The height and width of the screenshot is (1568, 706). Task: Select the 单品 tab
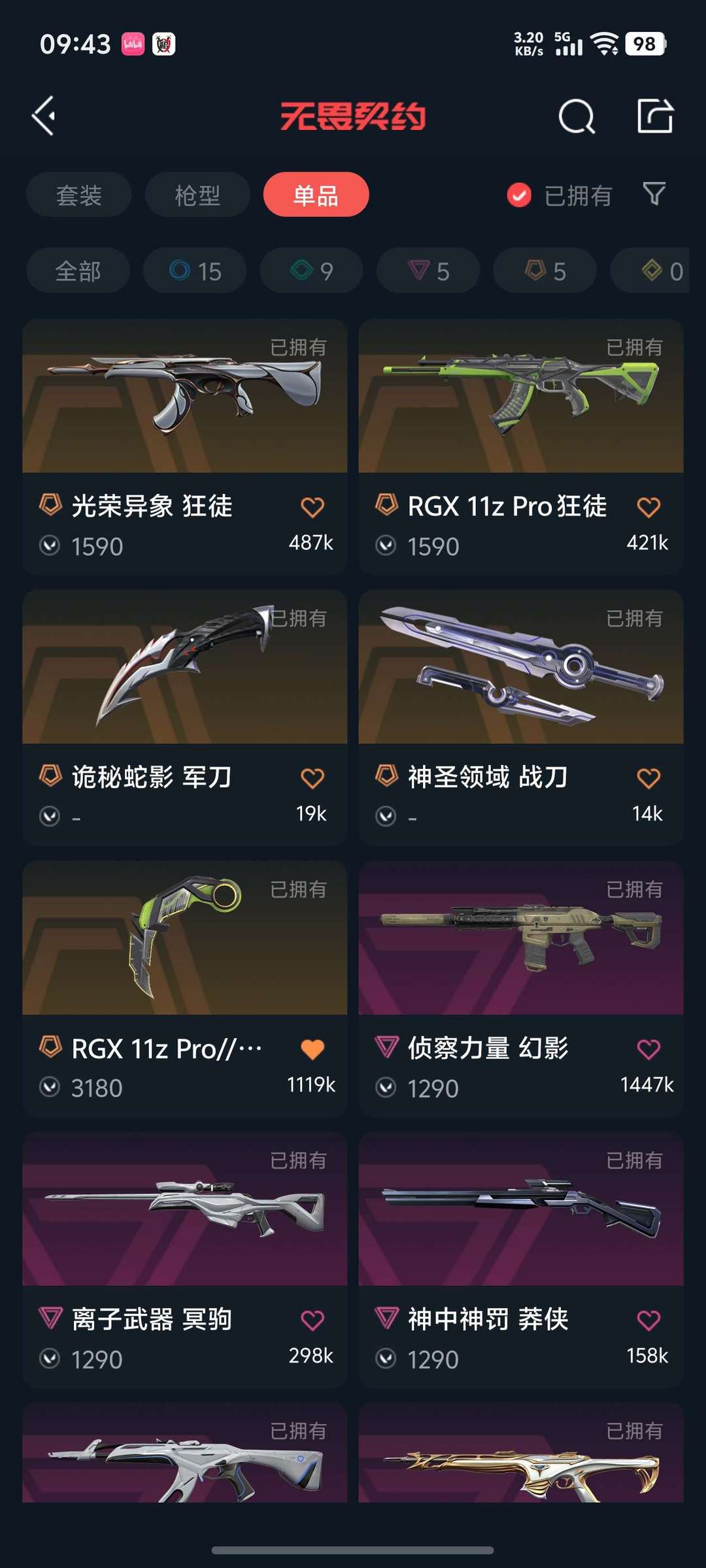[x=316, y=195]
